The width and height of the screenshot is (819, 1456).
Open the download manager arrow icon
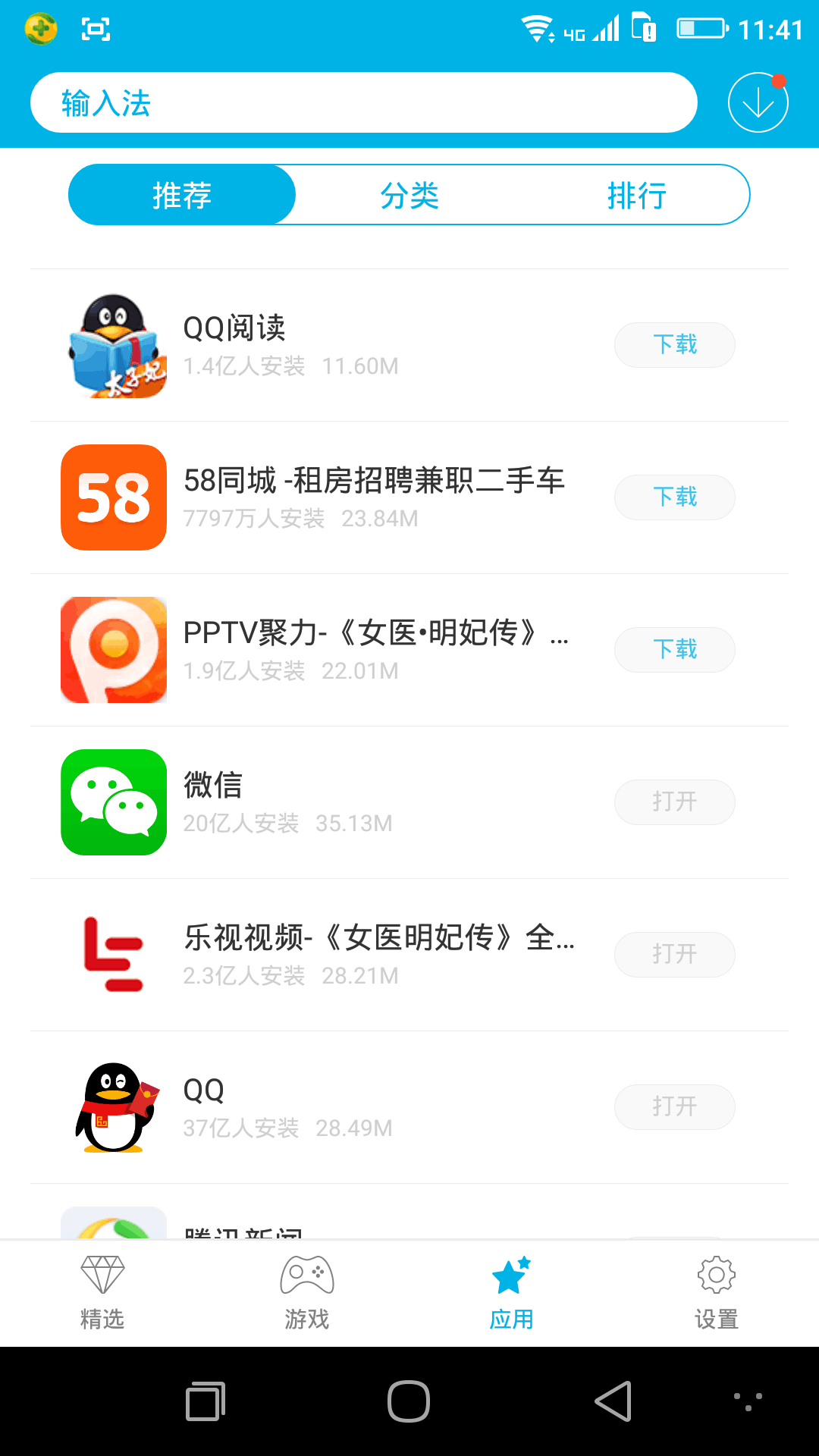757,102
